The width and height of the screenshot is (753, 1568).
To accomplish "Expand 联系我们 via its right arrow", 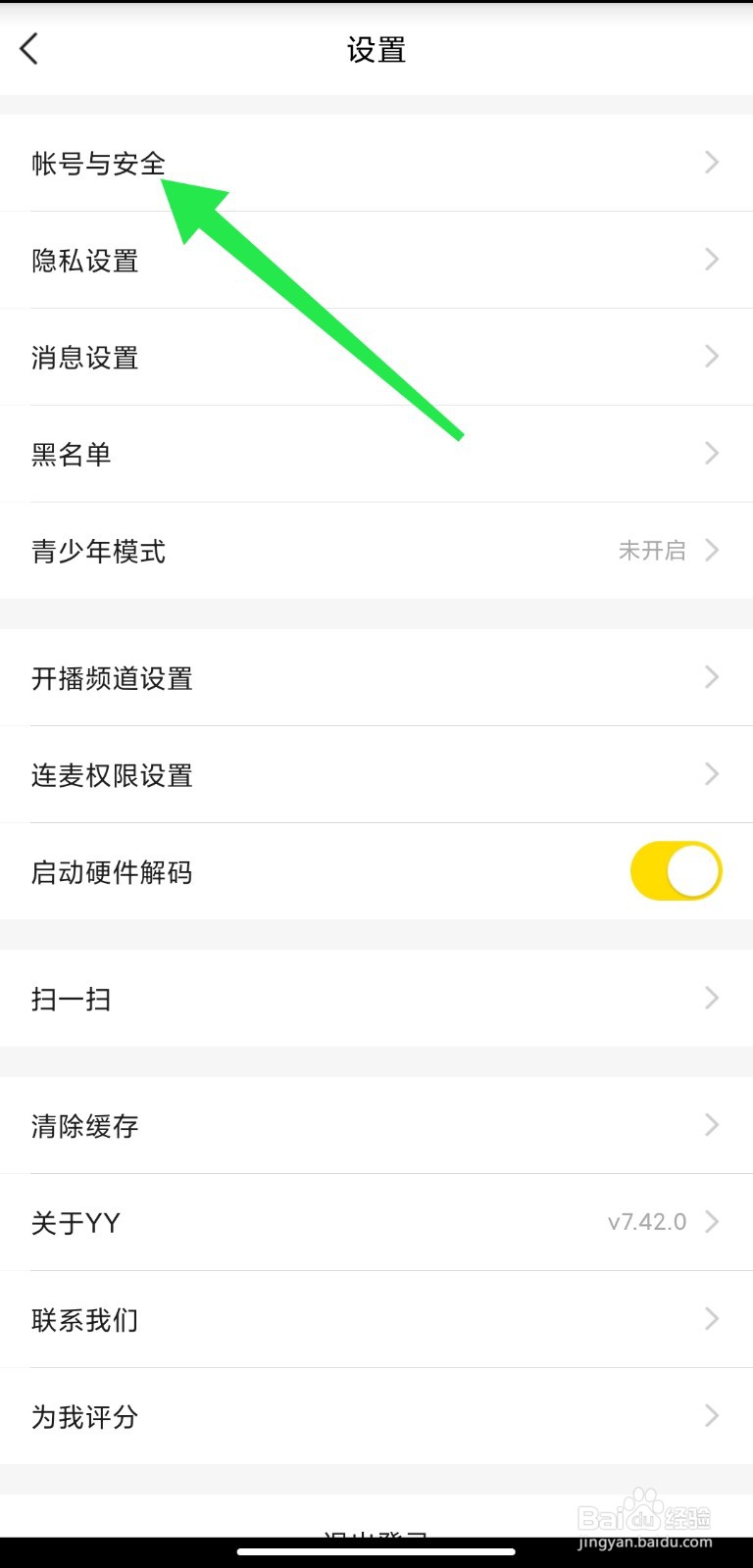I will (710, 1319).
